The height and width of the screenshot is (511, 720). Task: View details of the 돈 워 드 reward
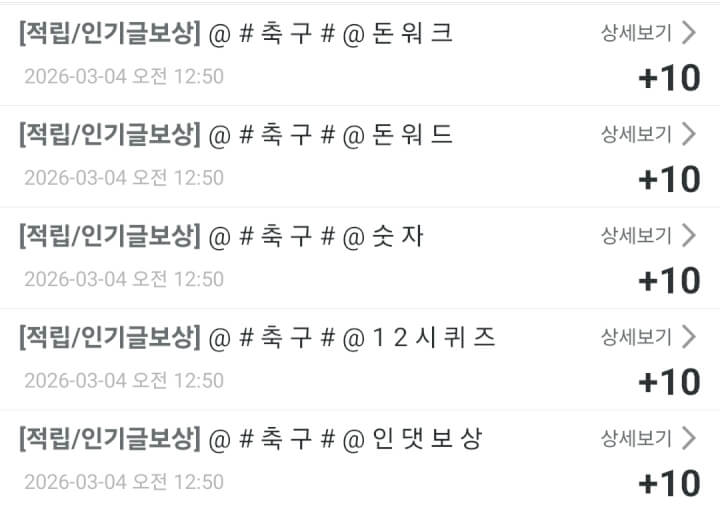[647, 134]
